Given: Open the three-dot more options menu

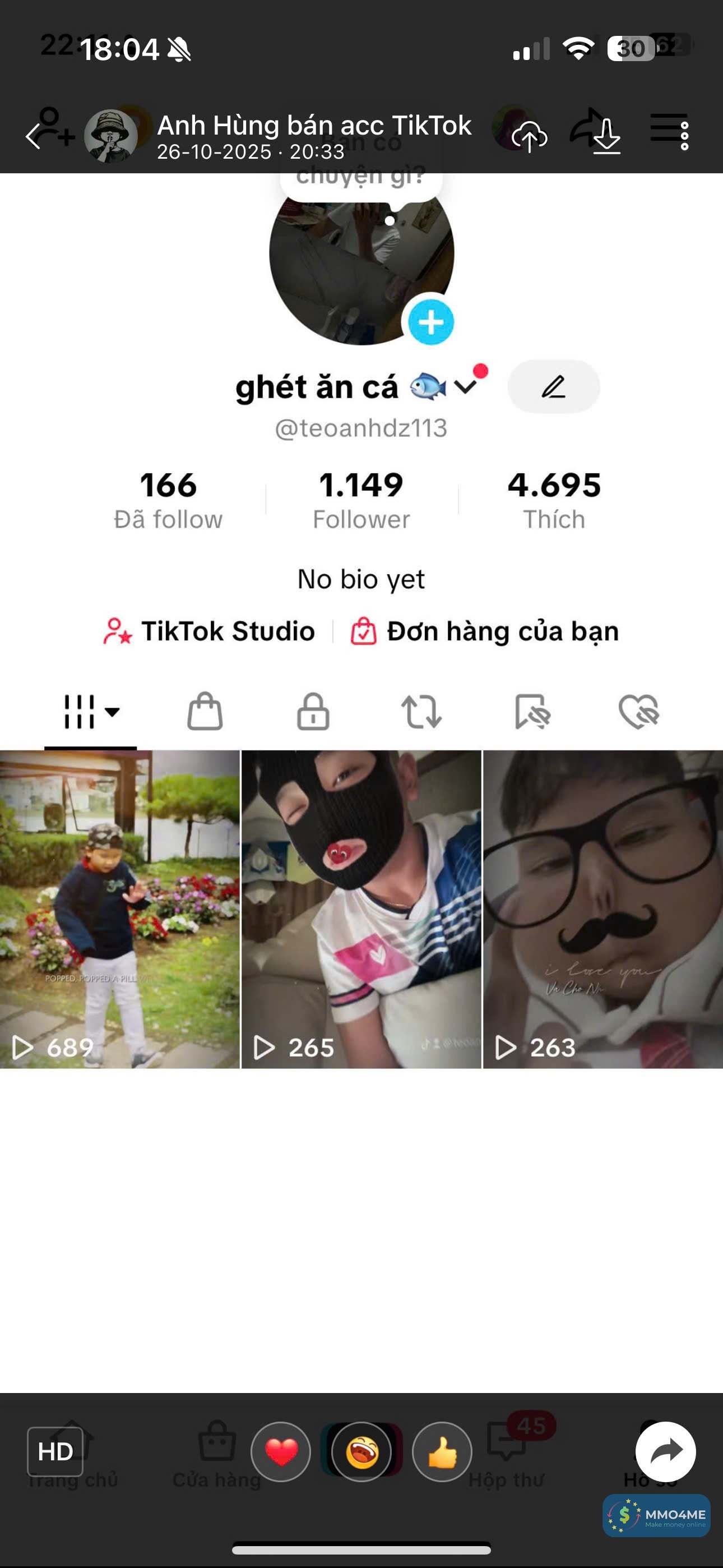Looking at the screenshot, I should click(685, 136).
